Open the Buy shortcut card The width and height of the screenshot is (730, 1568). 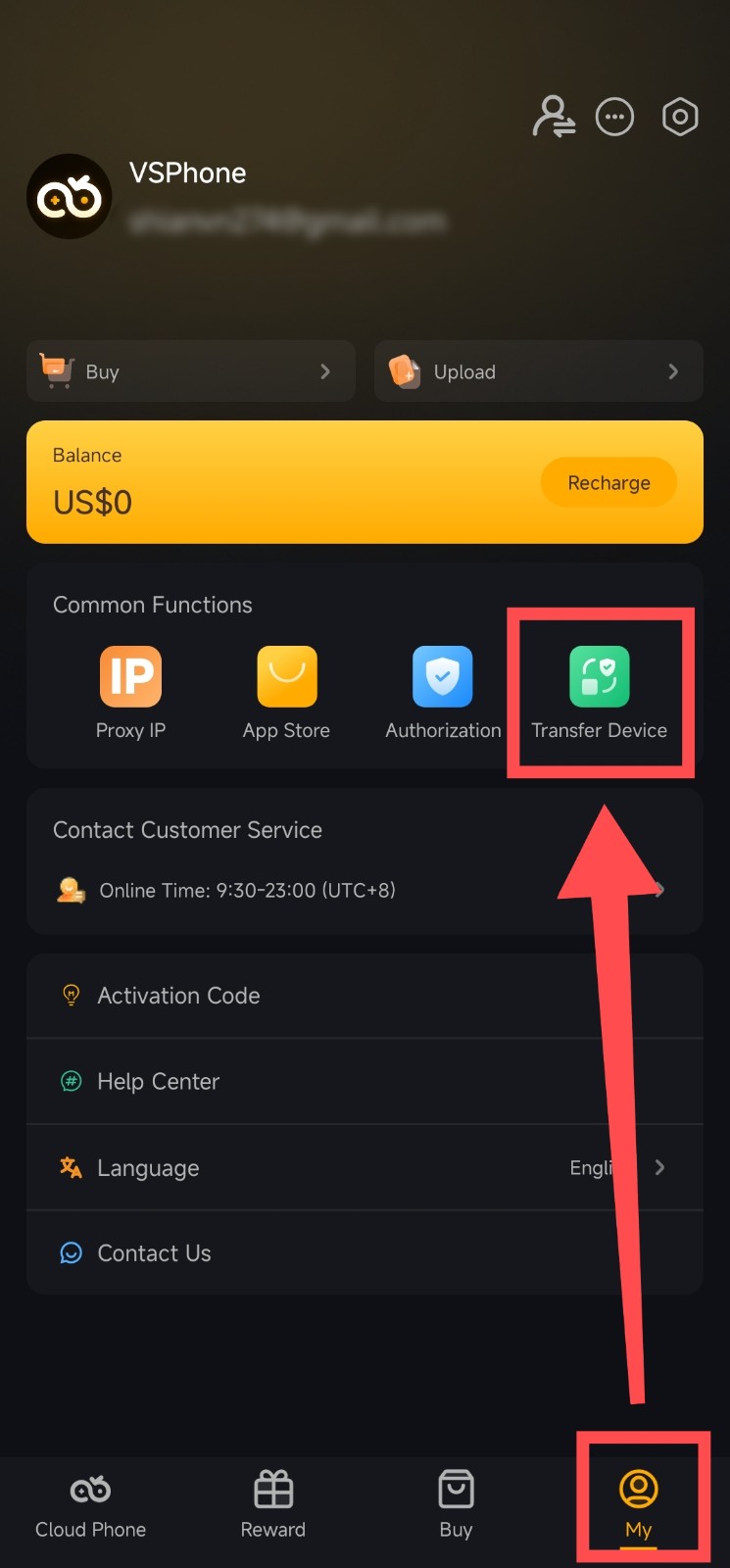191,371
